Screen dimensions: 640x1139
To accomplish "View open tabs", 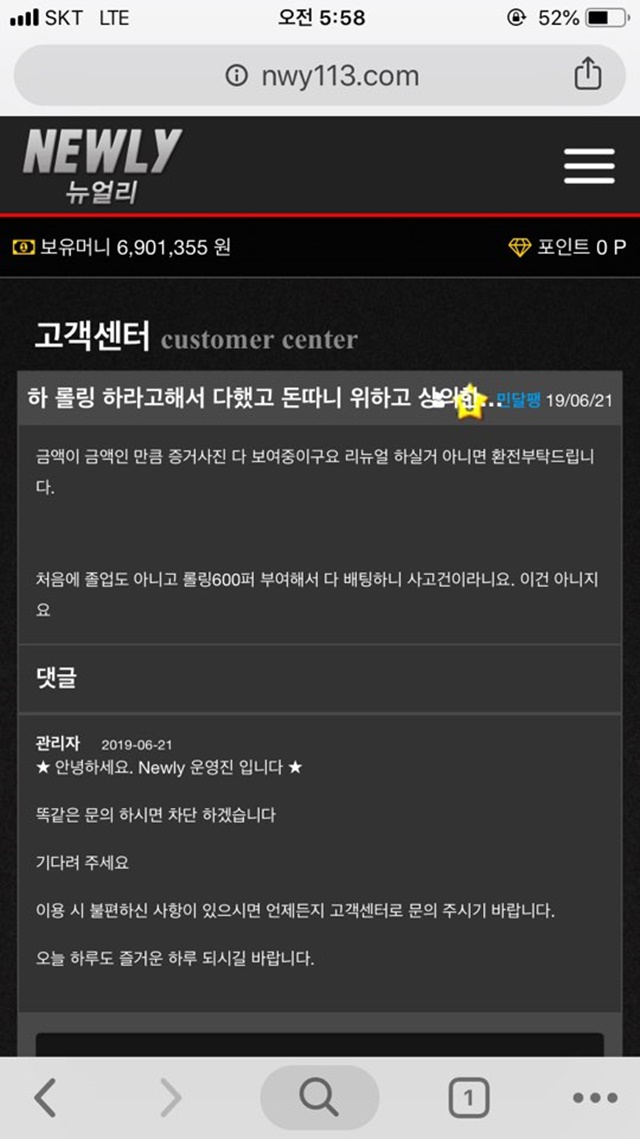I will click(x=469, y=1098).
